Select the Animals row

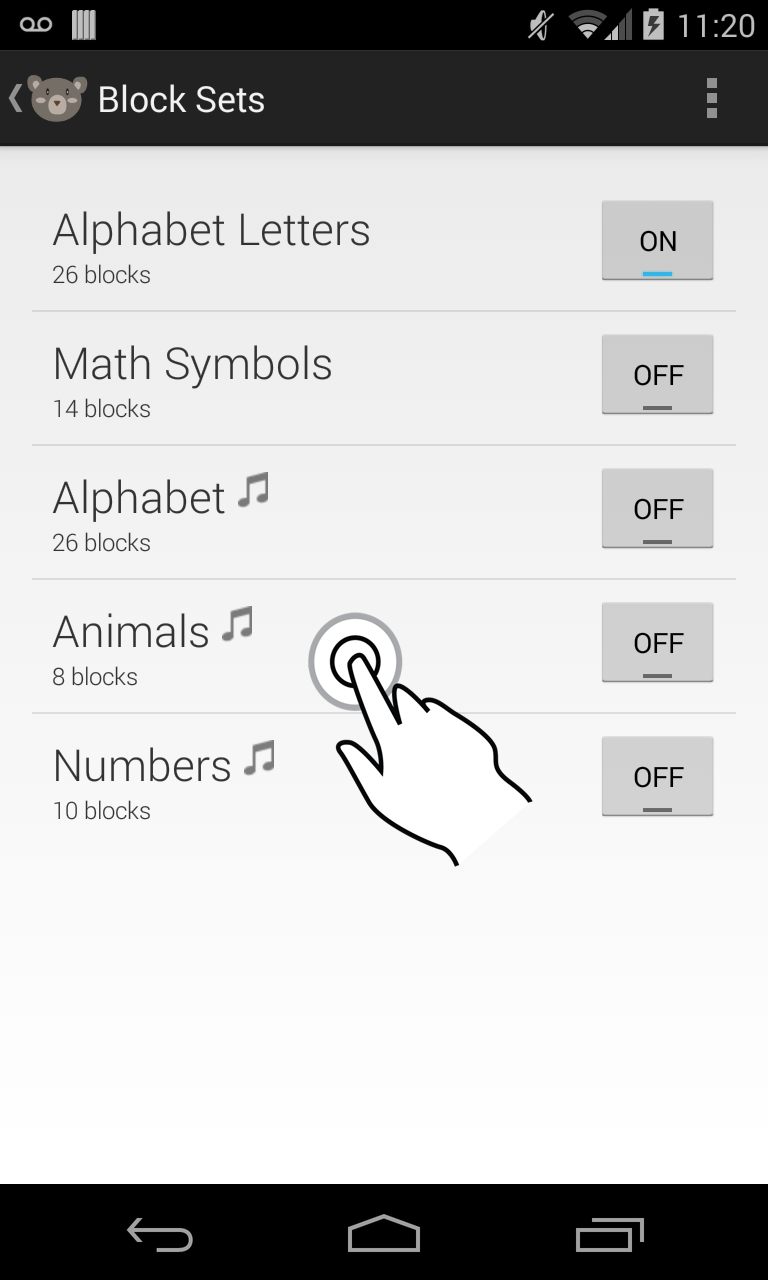pos(384,646)
